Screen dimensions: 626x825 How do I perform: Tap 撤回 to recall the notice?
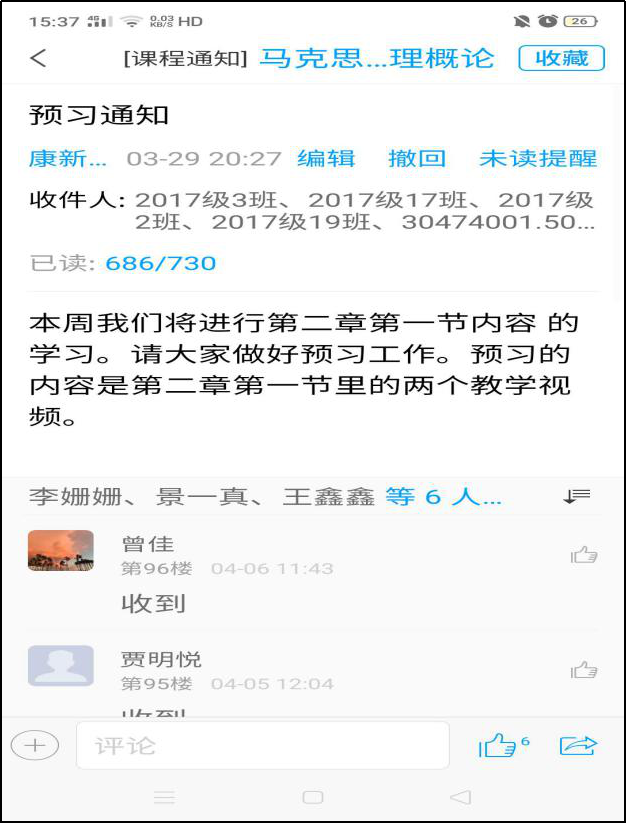click(x=417, y=159)
